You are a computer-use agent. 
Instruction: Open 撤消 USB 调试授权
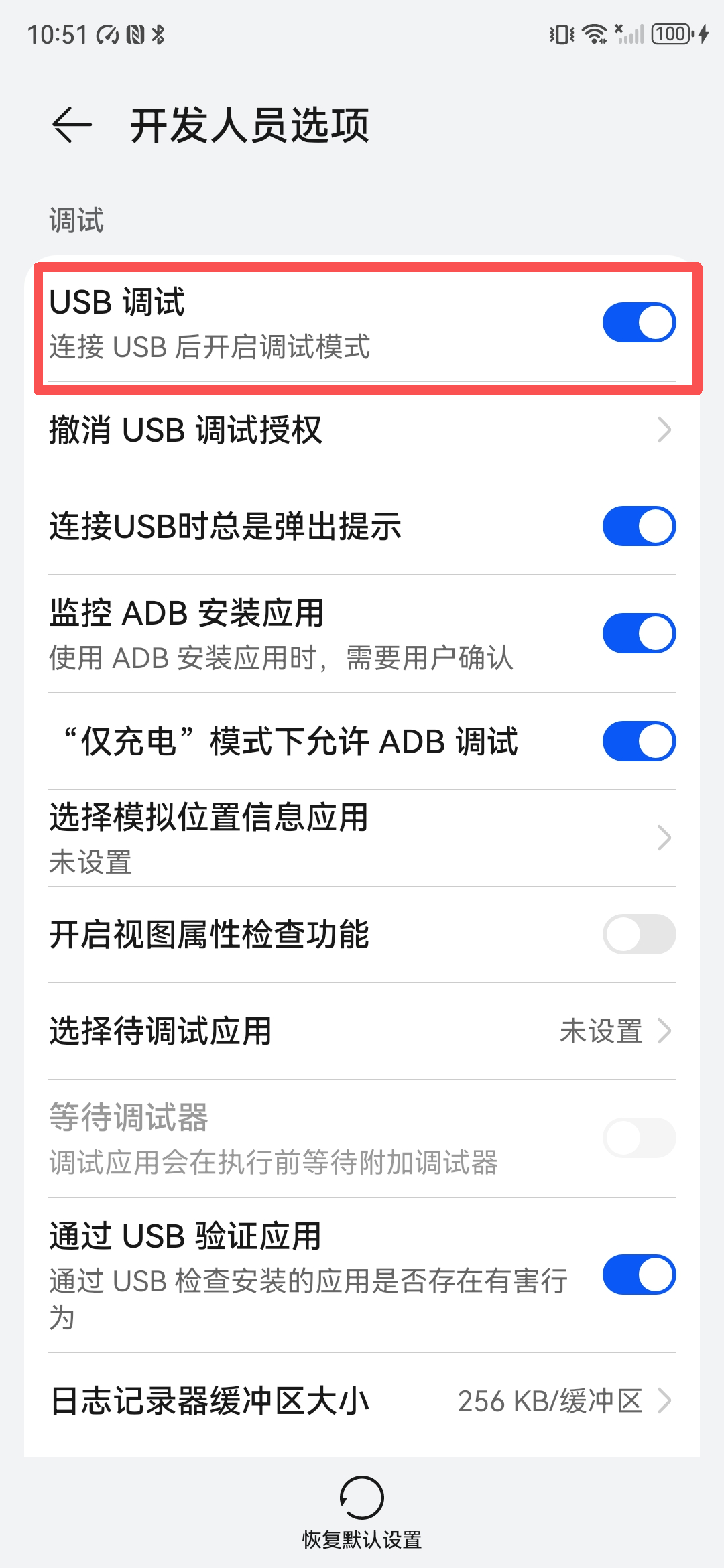tap(362, 430)
